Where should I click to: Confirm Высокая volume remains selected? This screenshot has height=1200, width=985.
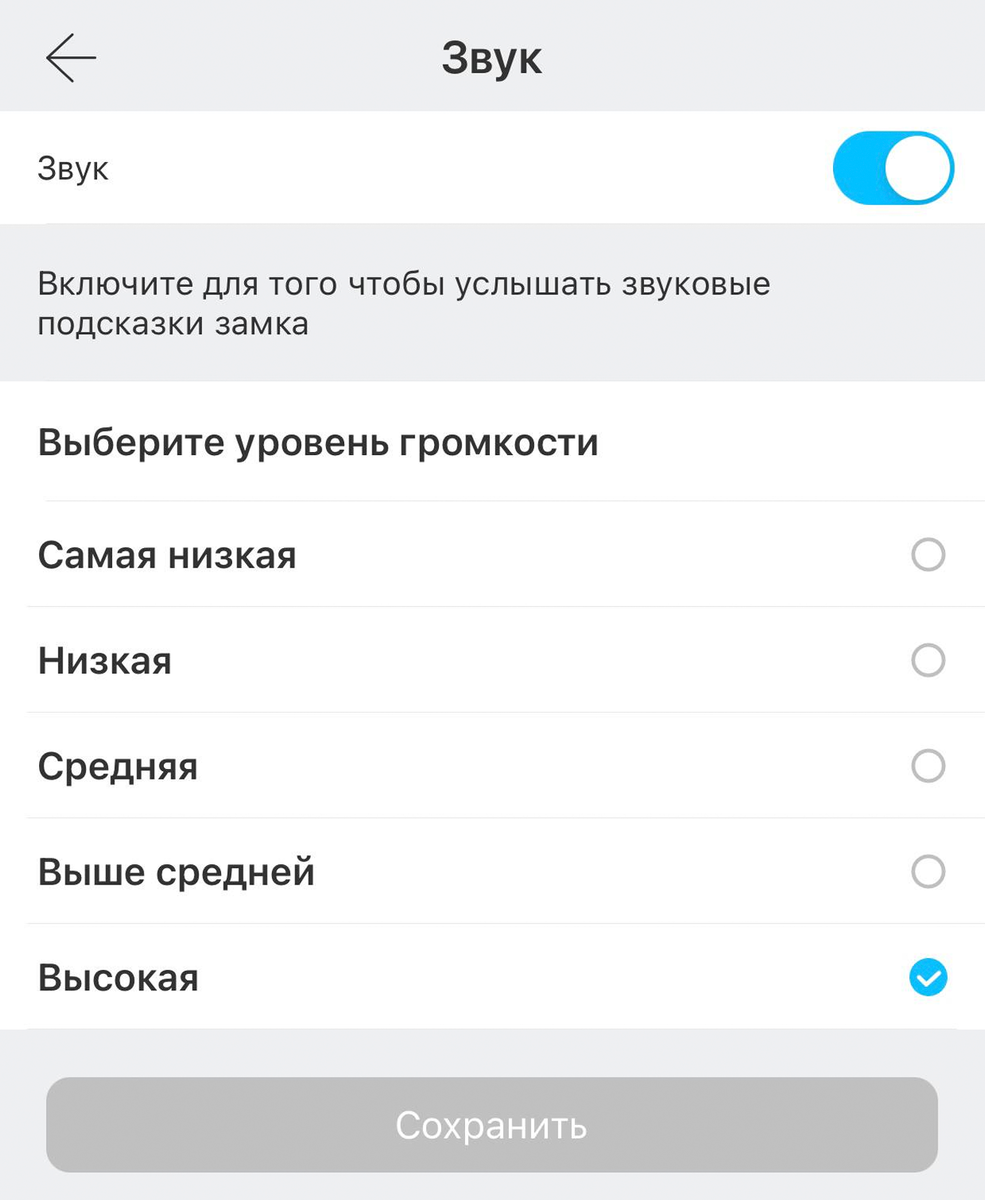tap(928, 978)
